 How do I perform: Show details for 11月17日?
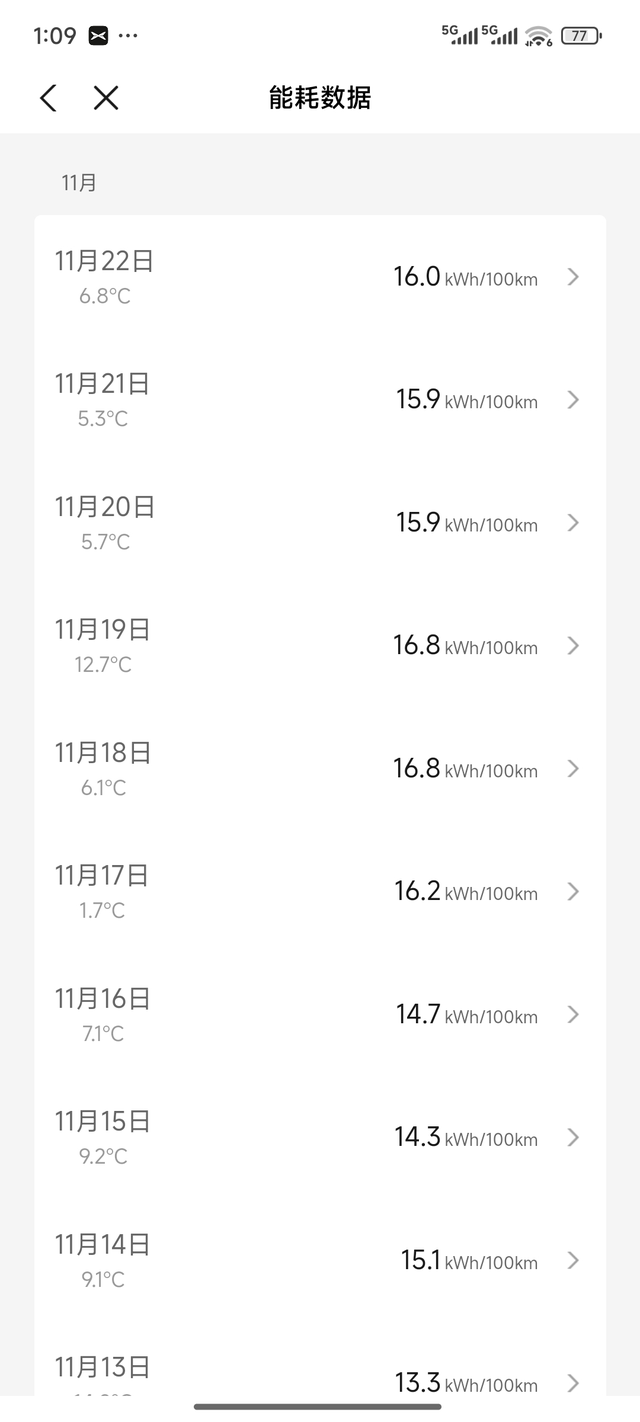(320, 892)
